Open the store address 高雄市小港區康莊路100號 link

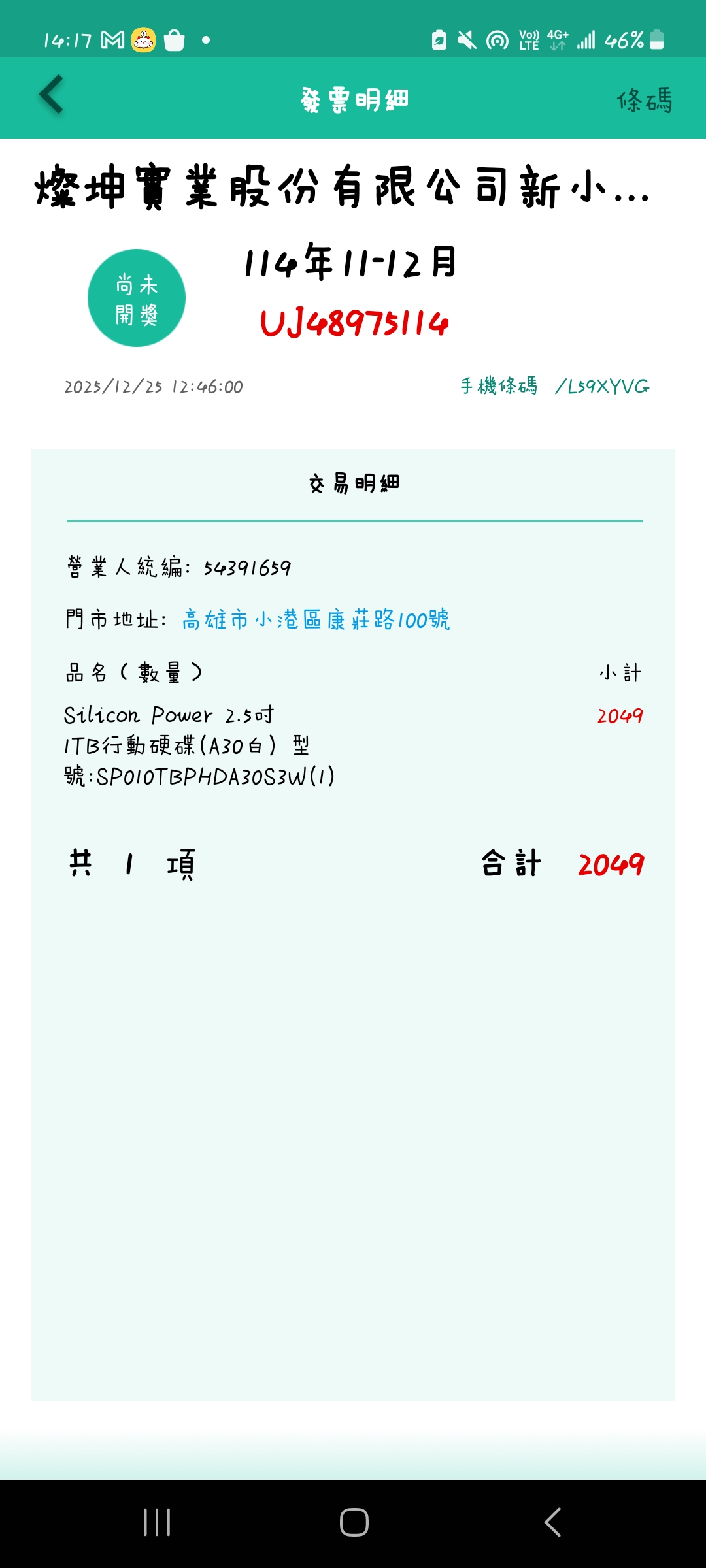pyautogui.click(x=316, y=619)
